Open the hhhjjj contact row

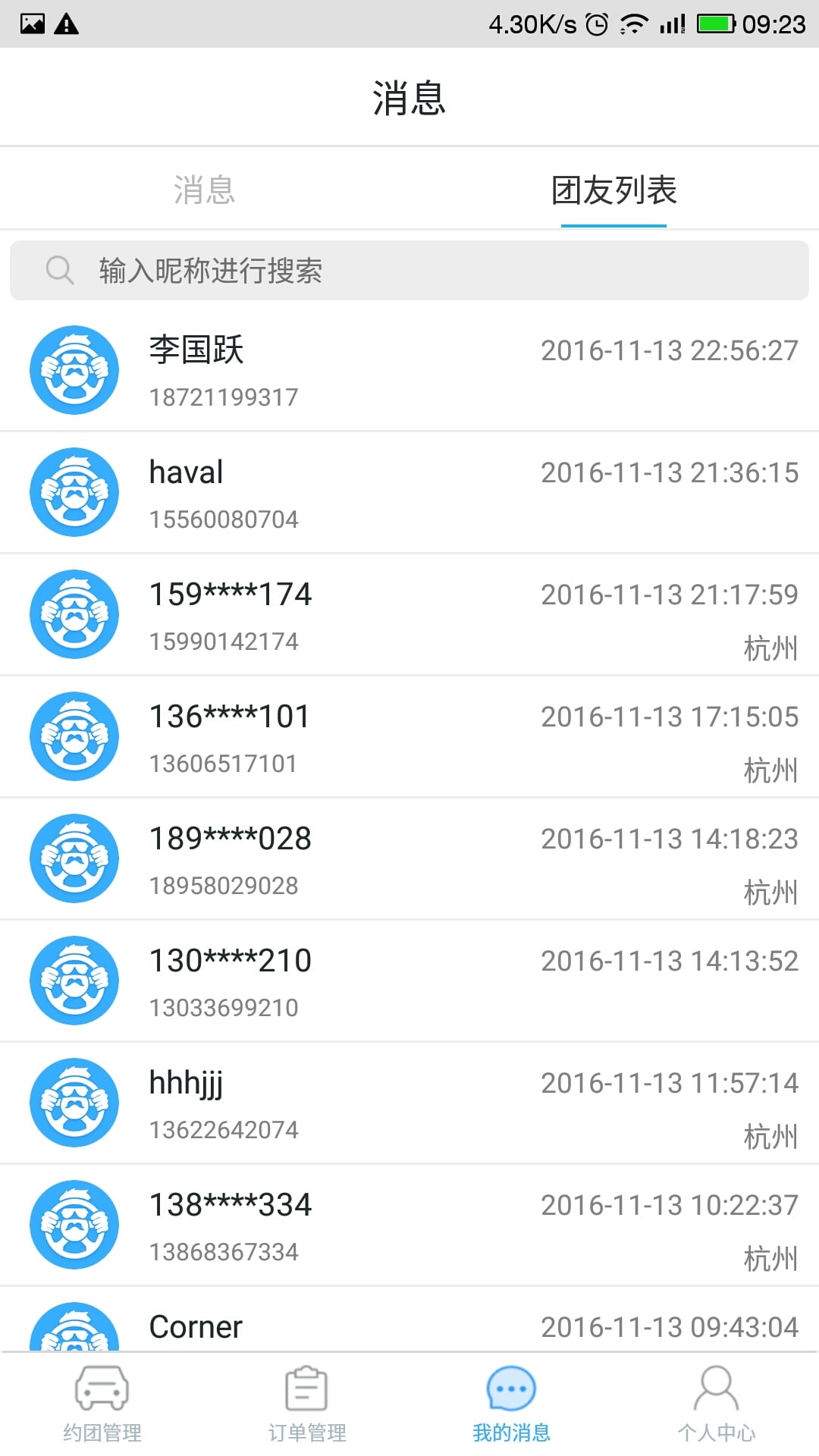(409, 1103)
